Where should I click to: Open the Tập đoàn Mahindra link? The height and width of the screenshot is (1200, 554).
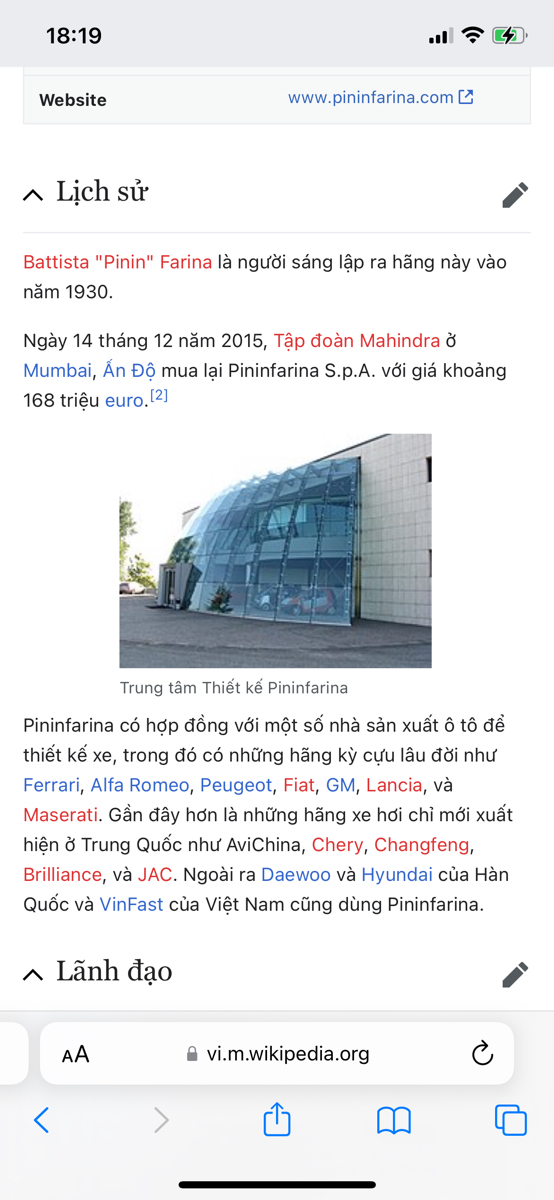357,340
